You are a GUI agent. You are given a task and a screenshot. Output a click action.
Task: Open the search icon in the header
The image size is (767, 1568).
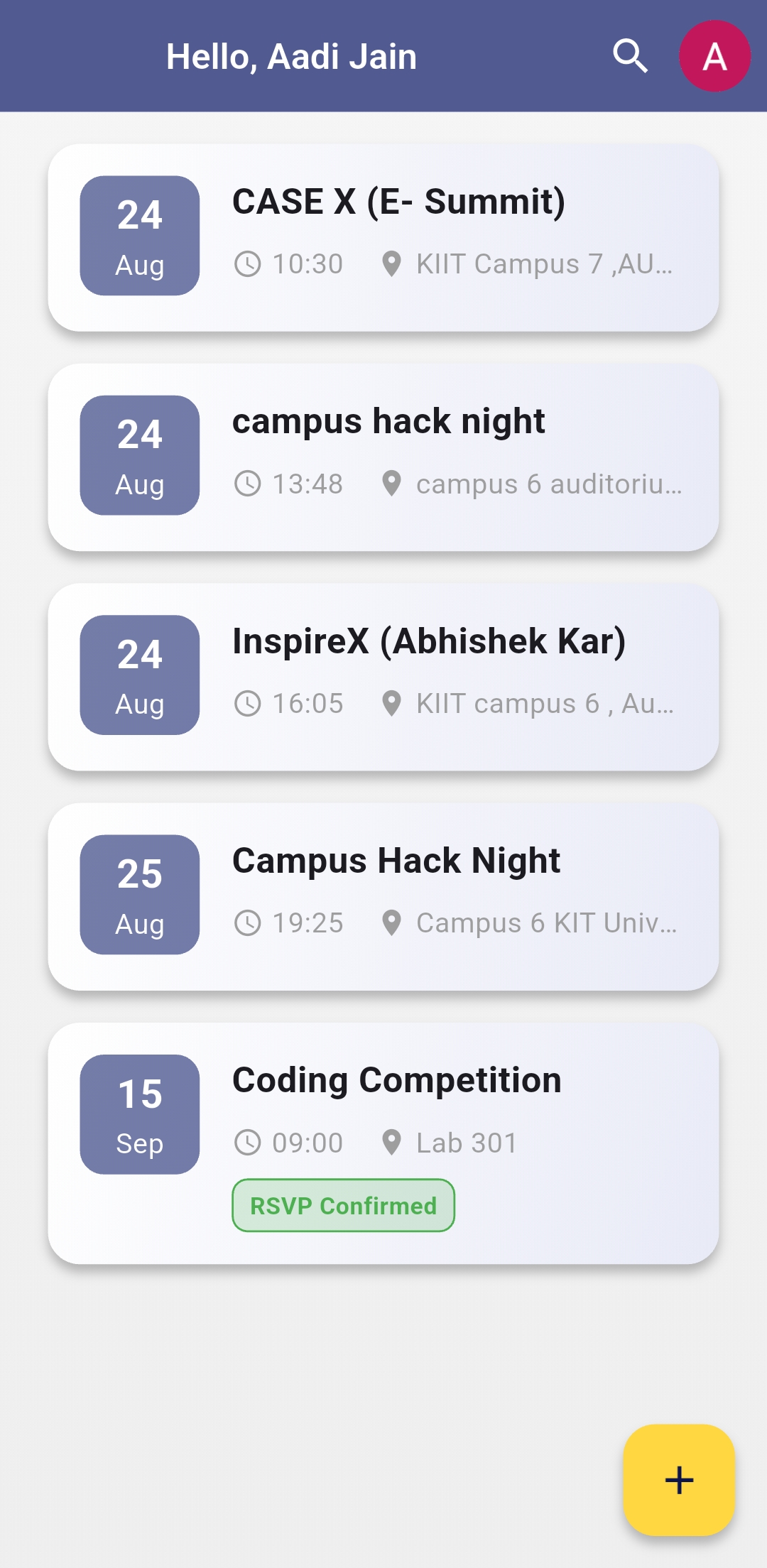tap(630, 56)
